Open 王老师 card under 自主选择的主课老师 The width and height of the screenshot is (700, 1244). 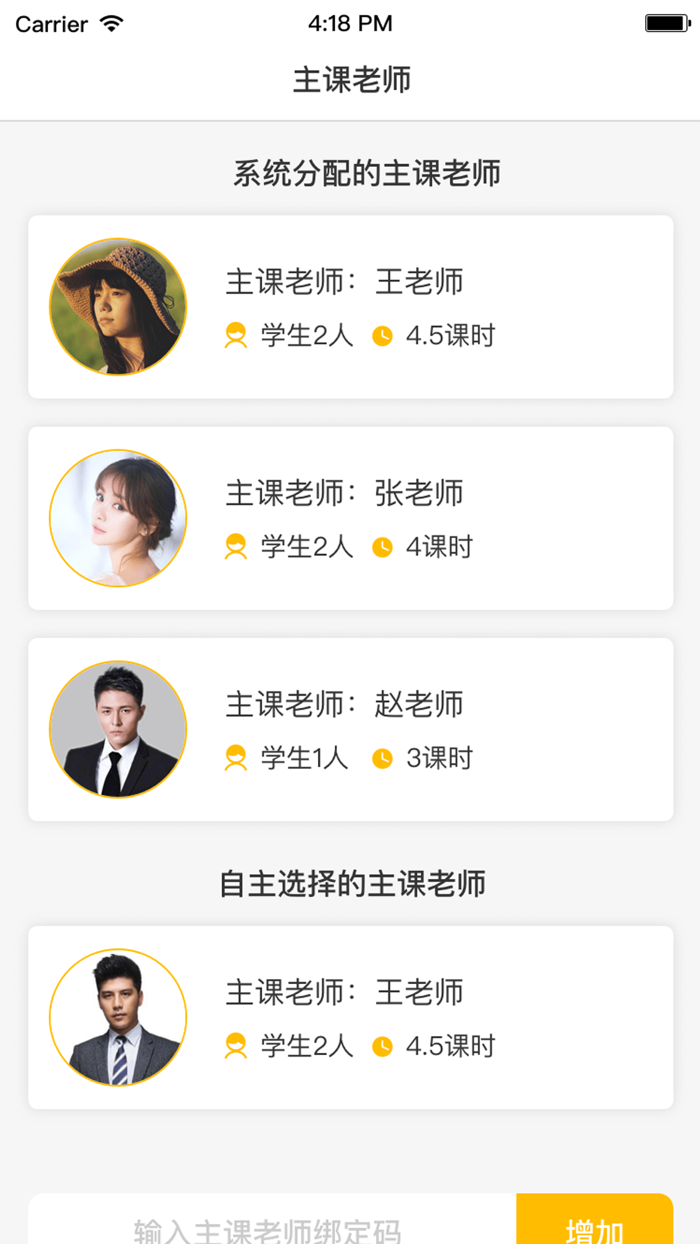[350, 1017]
